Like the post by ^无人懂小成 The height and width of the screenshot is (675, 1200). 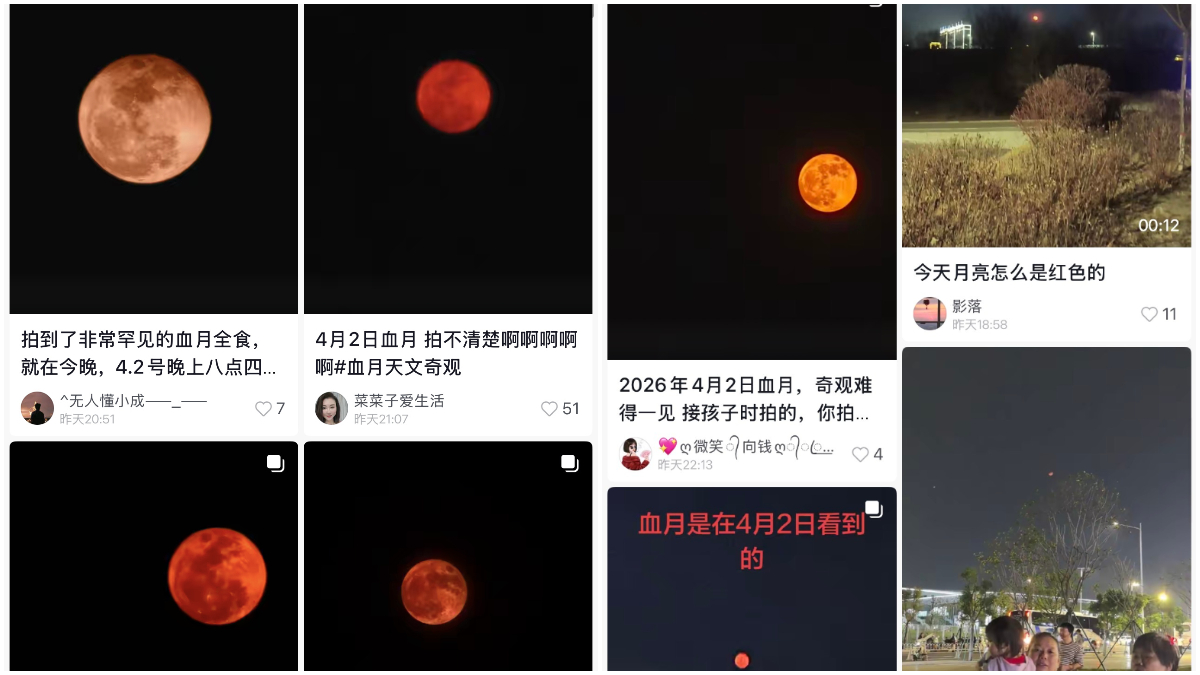pyautogui.click(x=264, y=409)
